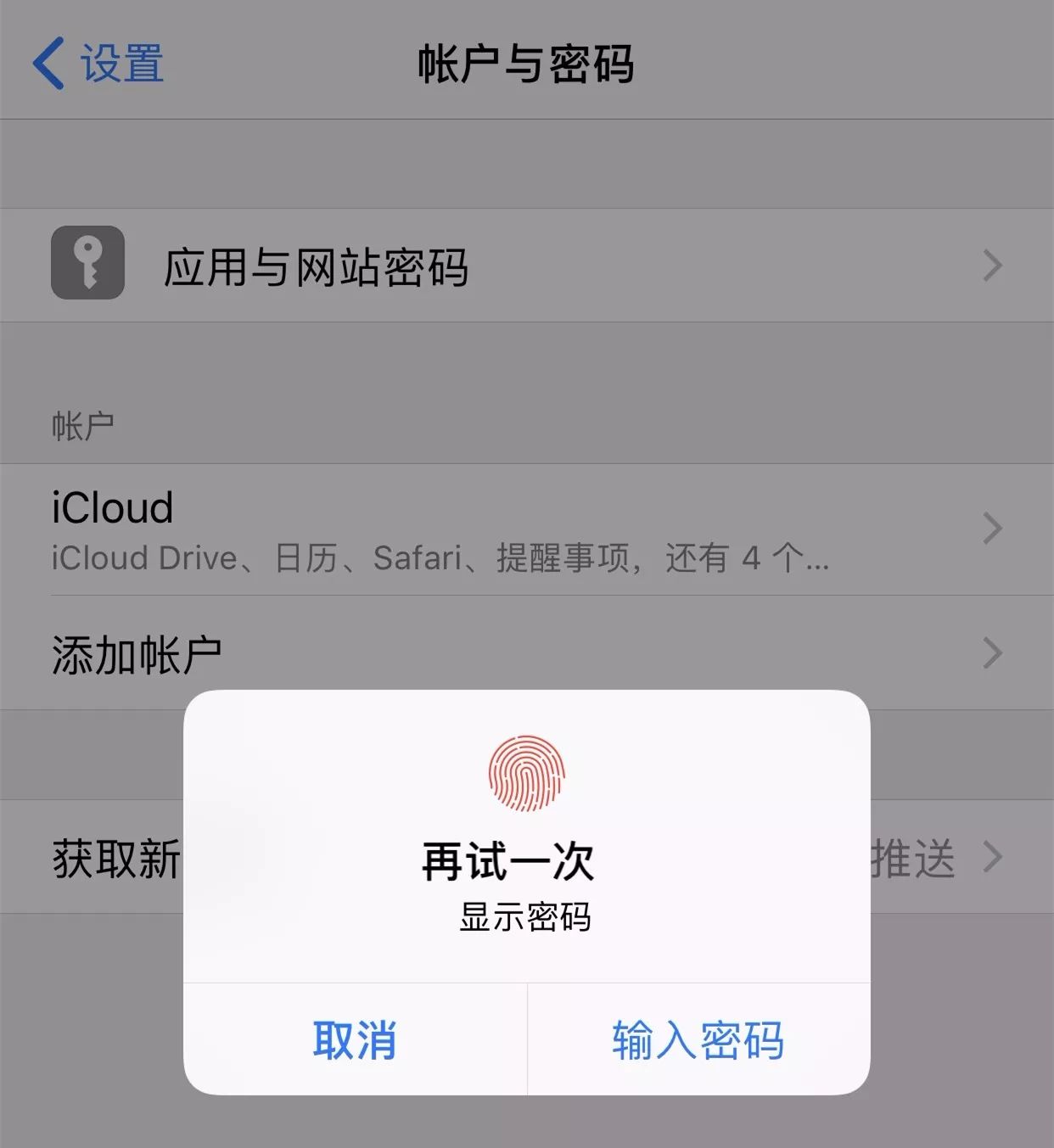Viewport: 1054px width, 1148px height.
Task: Tap the red fingerprint Touch ID icon
Action: click(x=526, y=773)
